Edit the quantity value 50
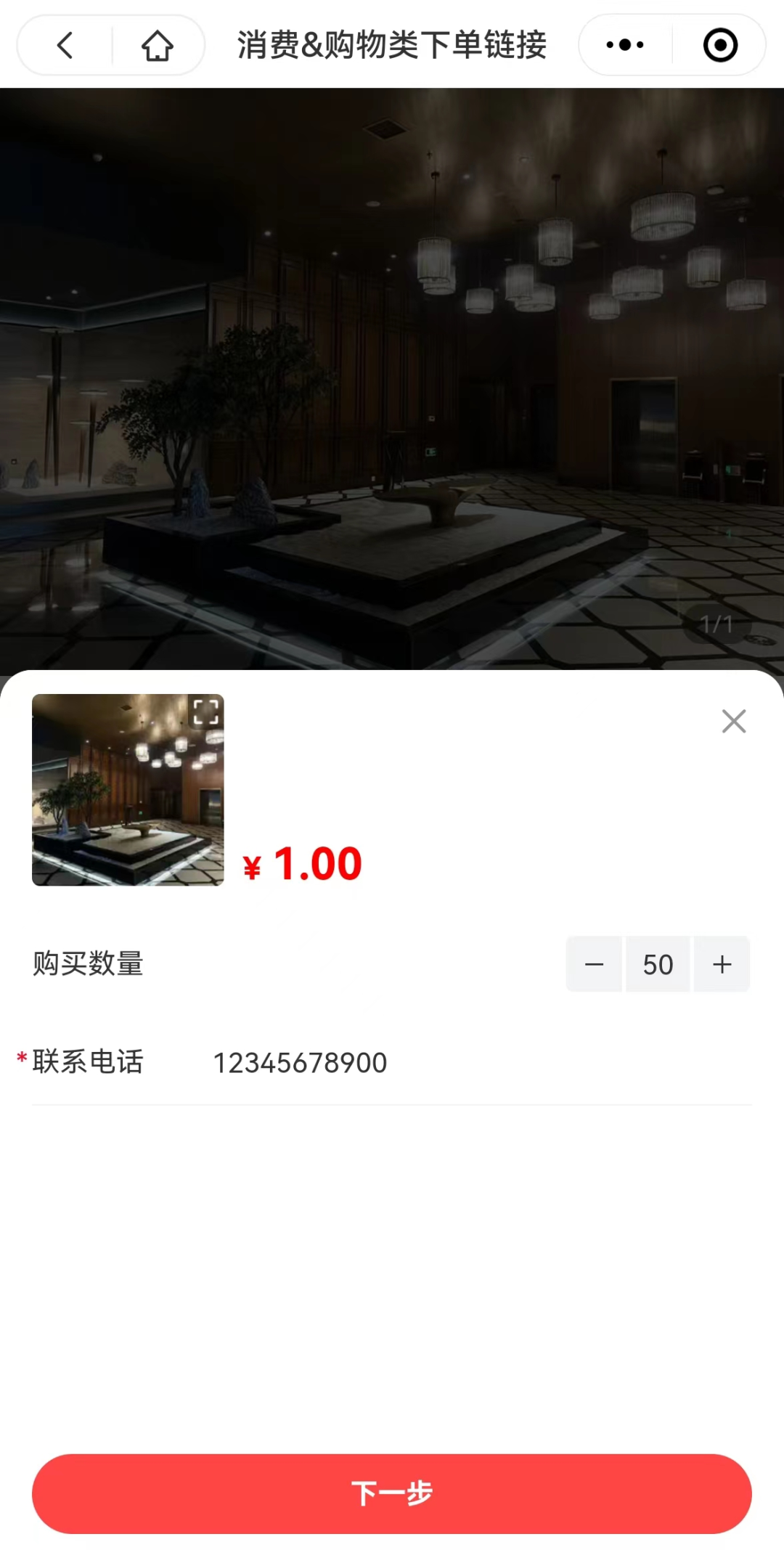784x1550 pixels. pos(658,964)
